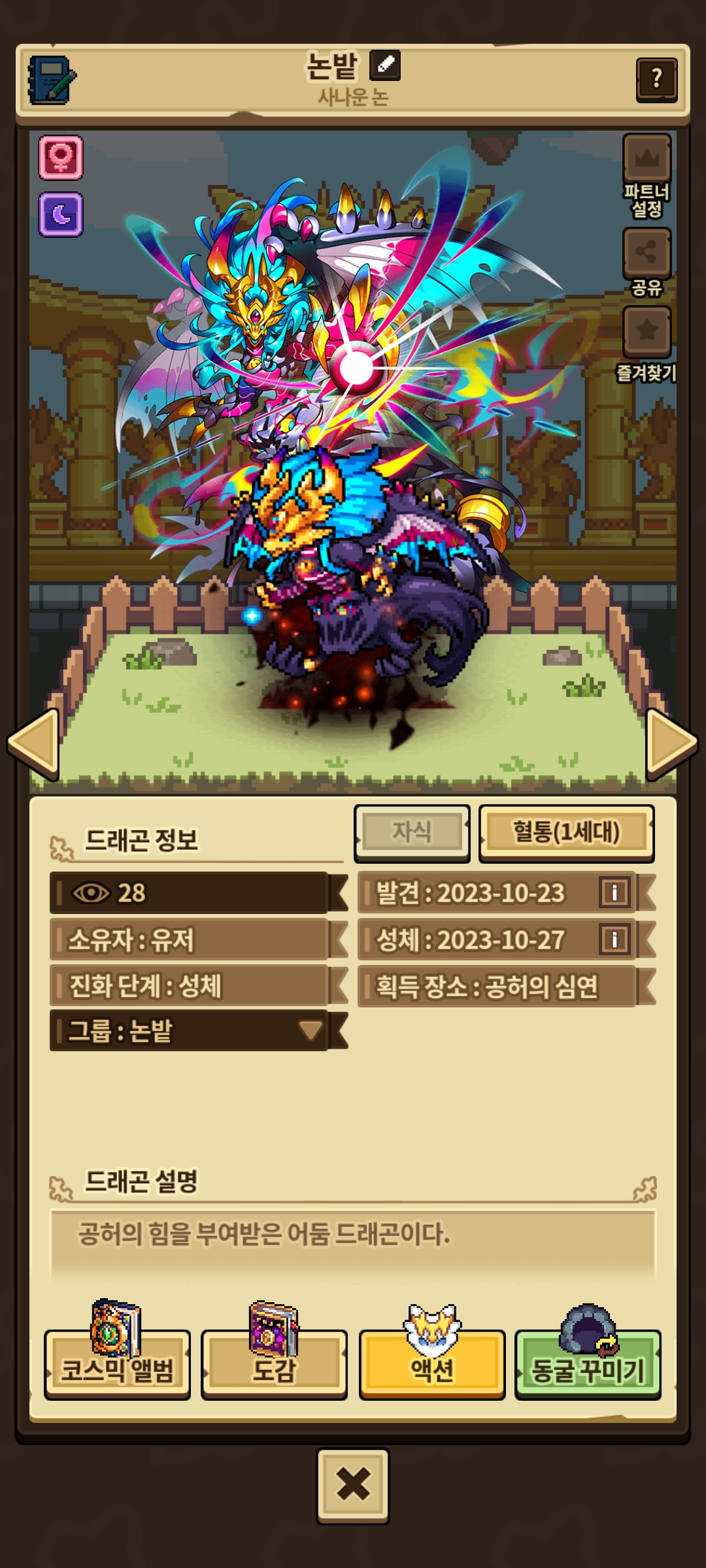The image size is (706, 1568).
Task: Tap the 자식 button
Action: [x=412, y=832]
